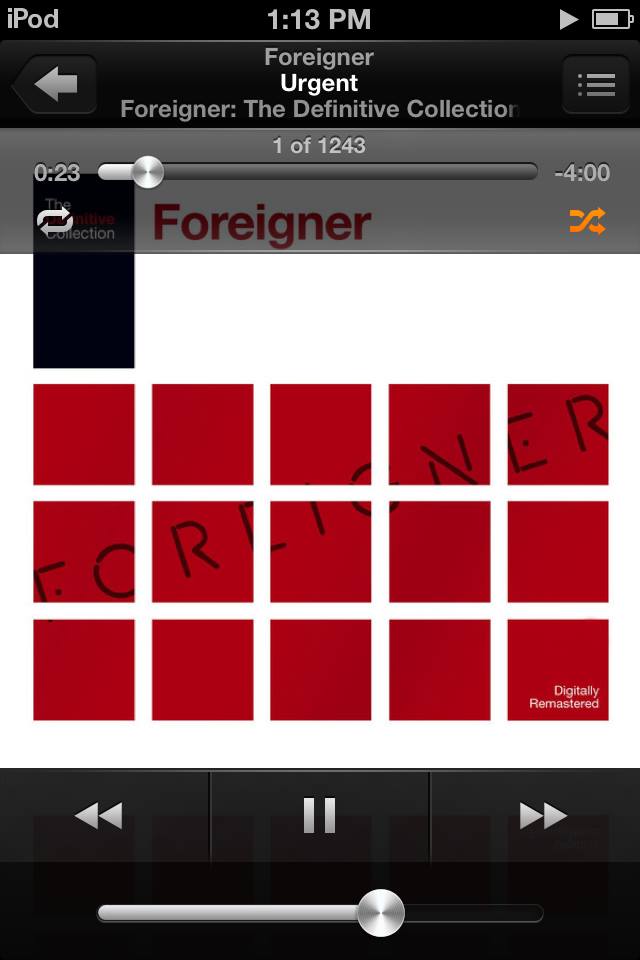Go back to the music library
This screenshot has width=640, height=960.
(55, 84)
